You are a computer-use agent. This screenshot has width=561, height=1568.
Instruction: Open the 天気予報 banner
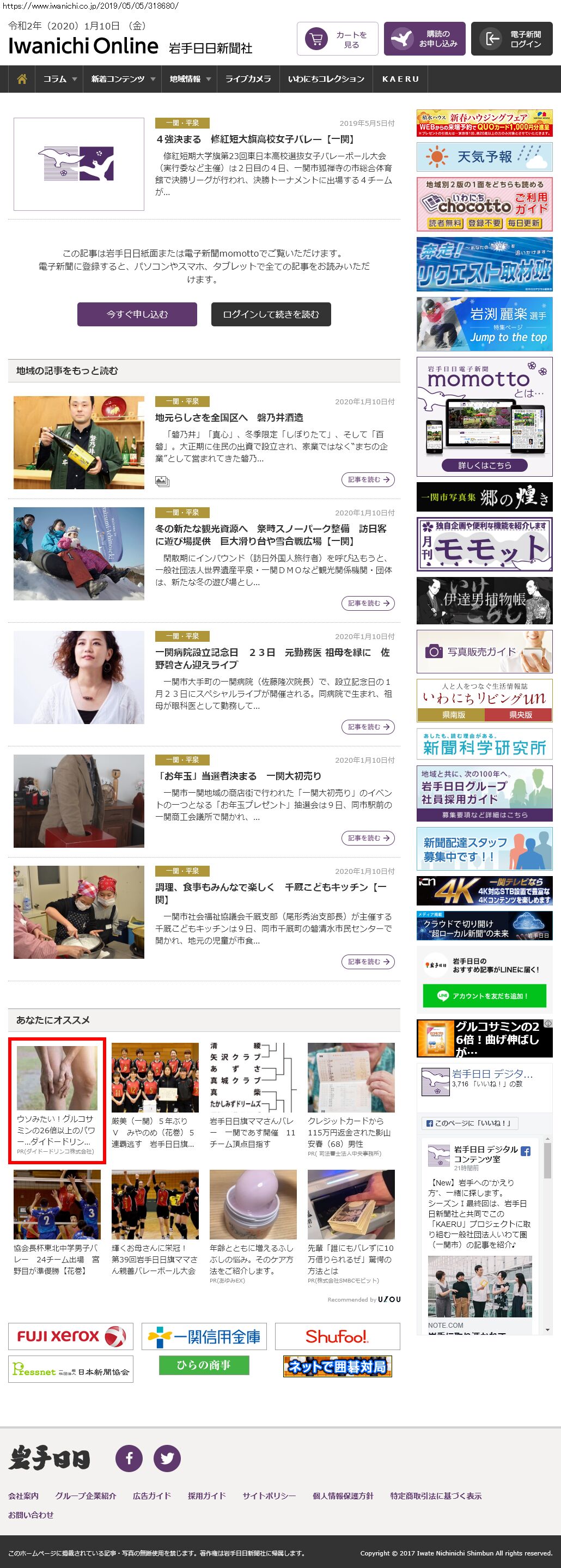484,157
